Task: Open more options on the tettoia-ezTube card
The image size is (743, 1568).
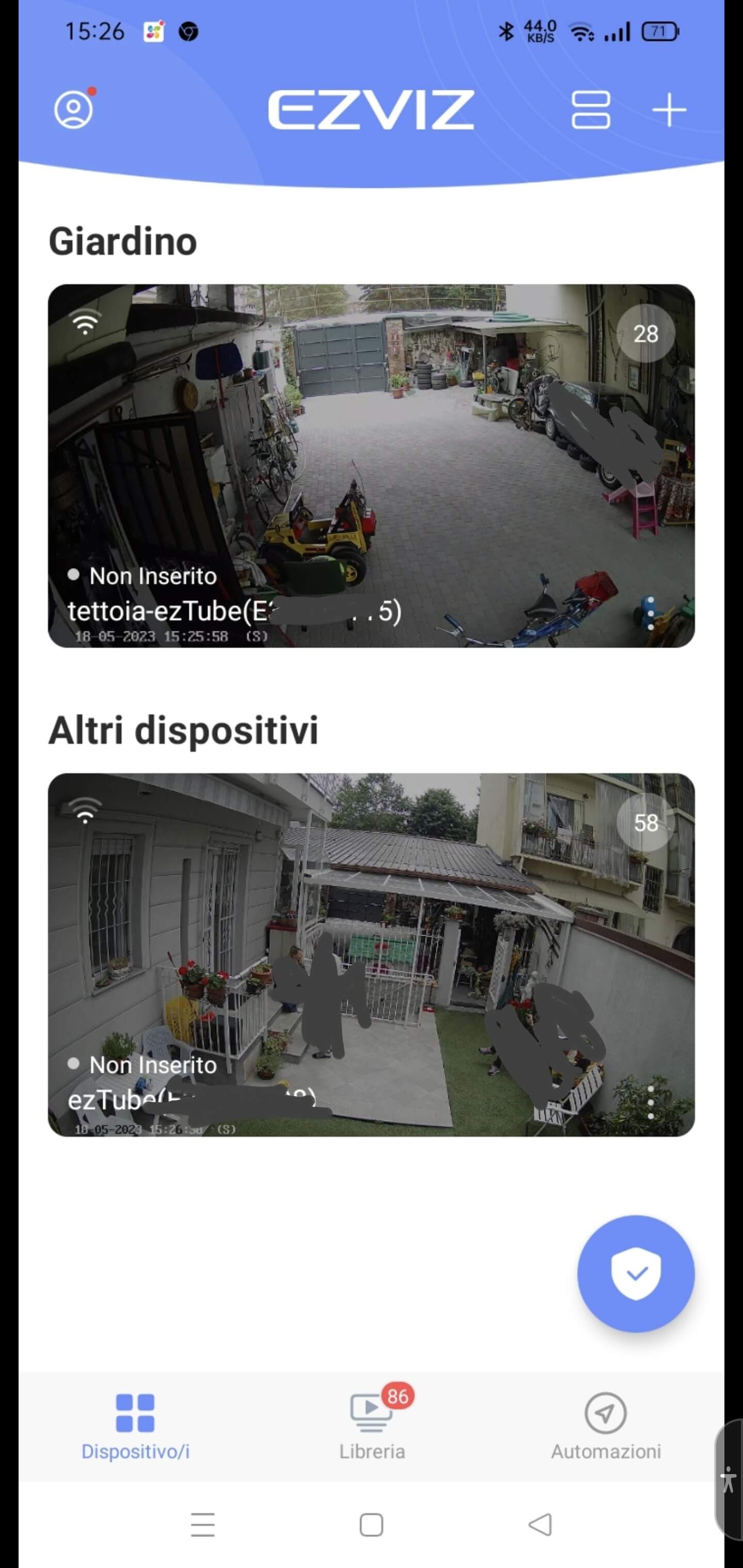Action: pos(651,613)
